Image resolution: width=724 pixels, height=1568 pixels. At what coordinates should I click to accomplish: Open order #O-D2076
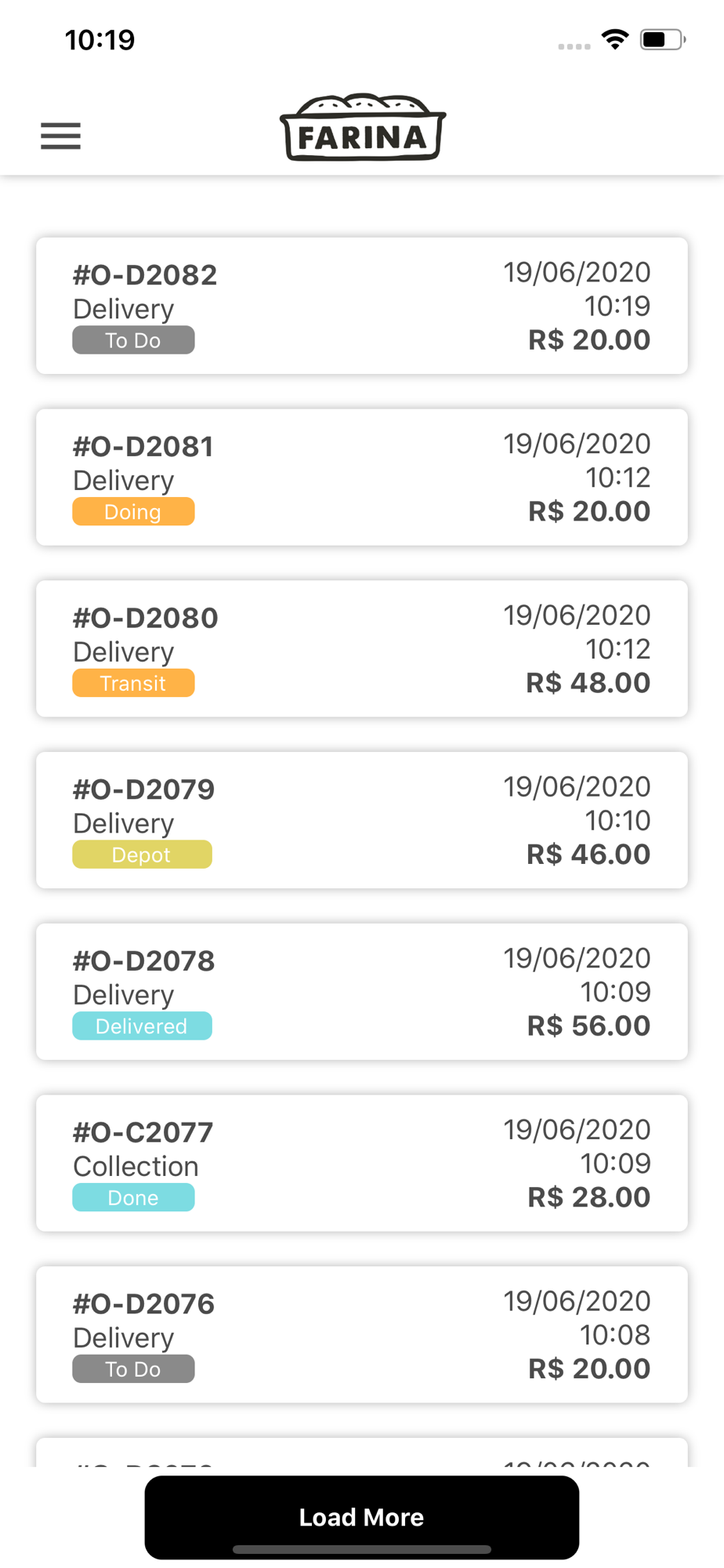362,1334
